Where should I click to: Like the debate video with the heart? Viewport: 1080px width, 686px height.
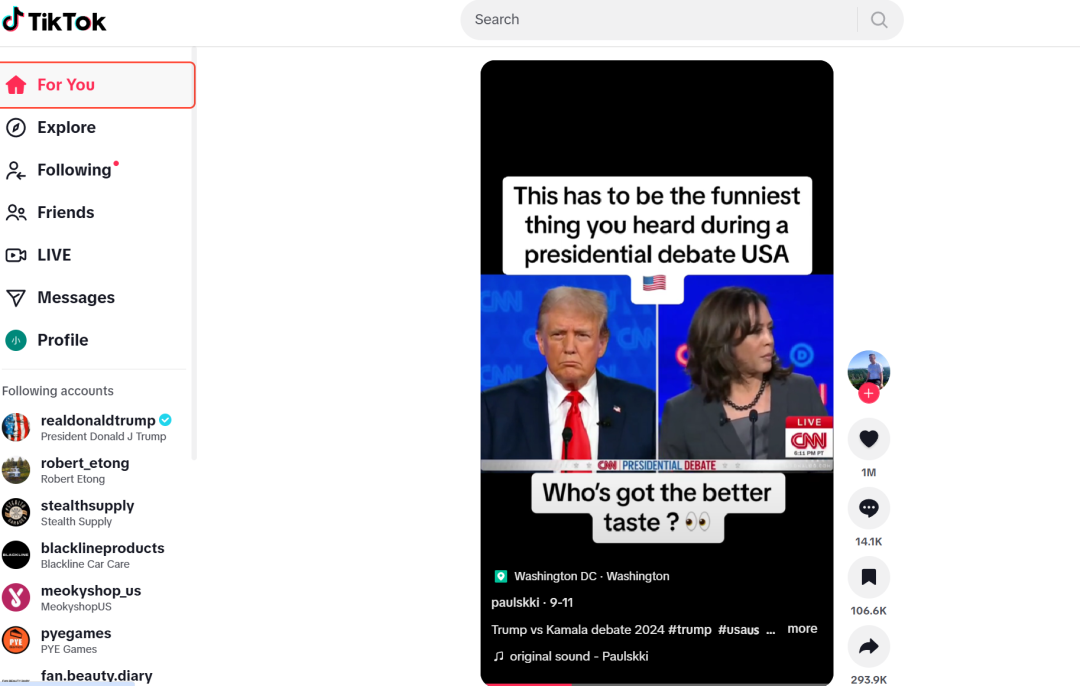(x=868, y=439)
